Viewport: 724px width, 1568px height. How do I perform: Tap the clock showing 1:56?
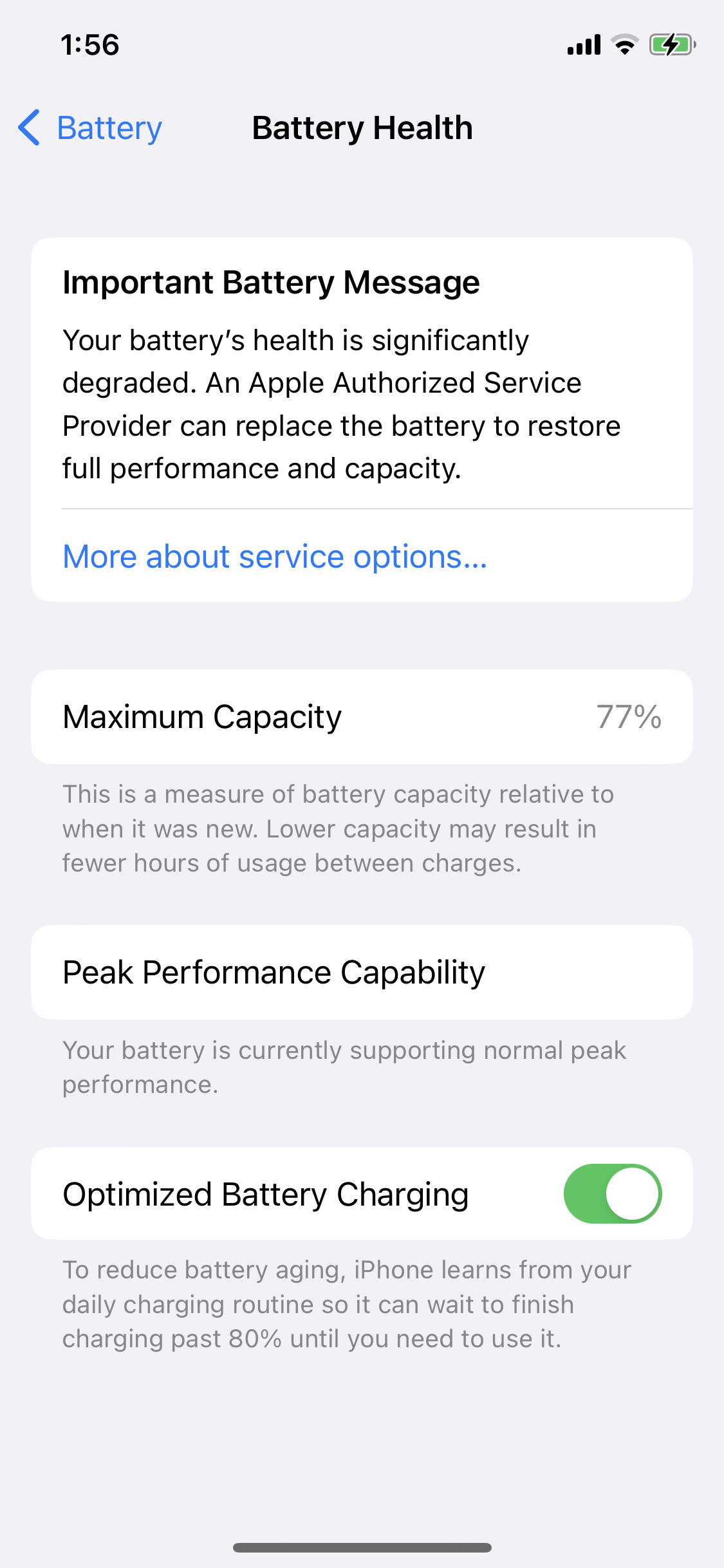click(x=89, y=44)
